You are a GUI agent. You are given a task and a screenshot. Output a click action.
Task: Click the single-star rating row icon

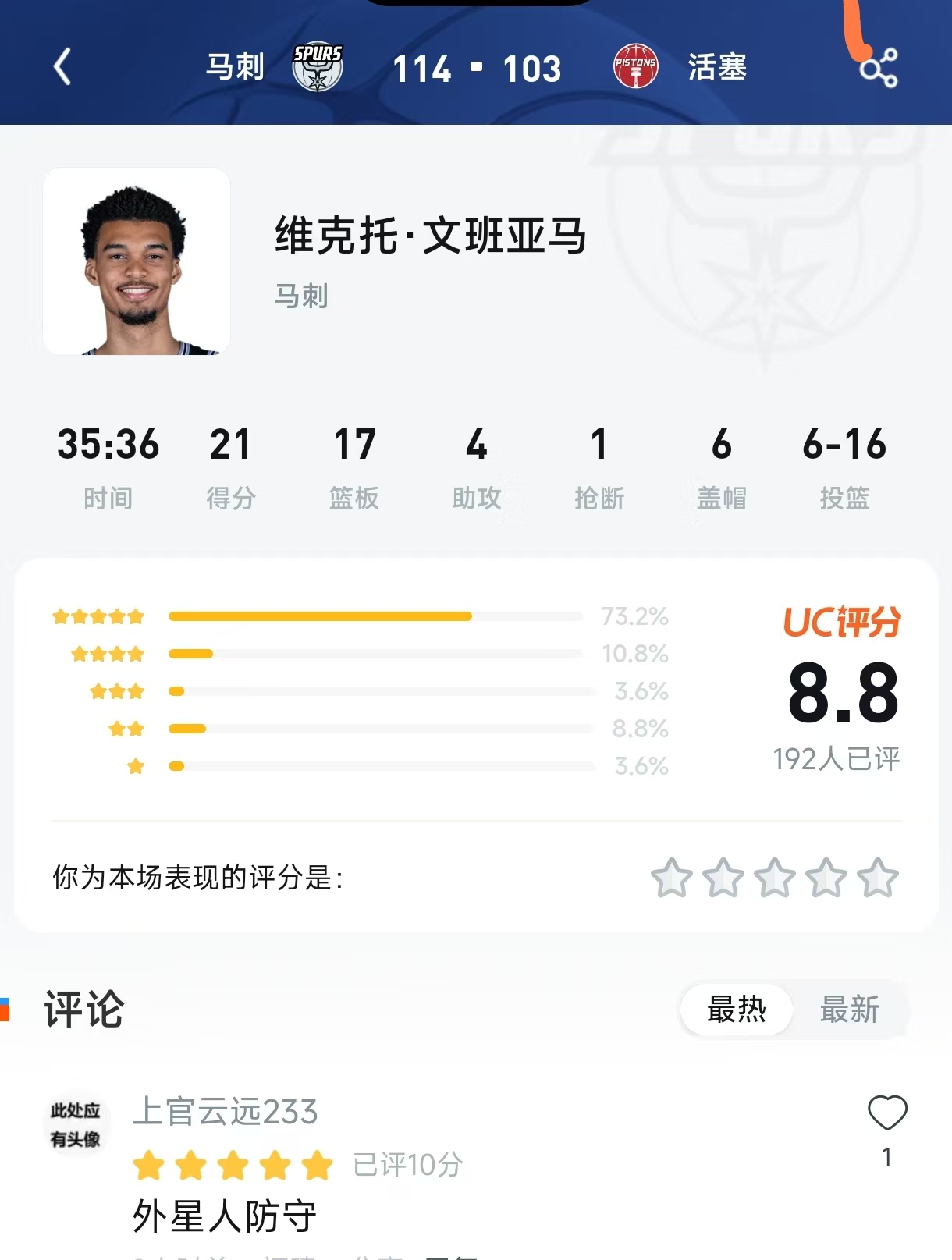coord(136,767)
